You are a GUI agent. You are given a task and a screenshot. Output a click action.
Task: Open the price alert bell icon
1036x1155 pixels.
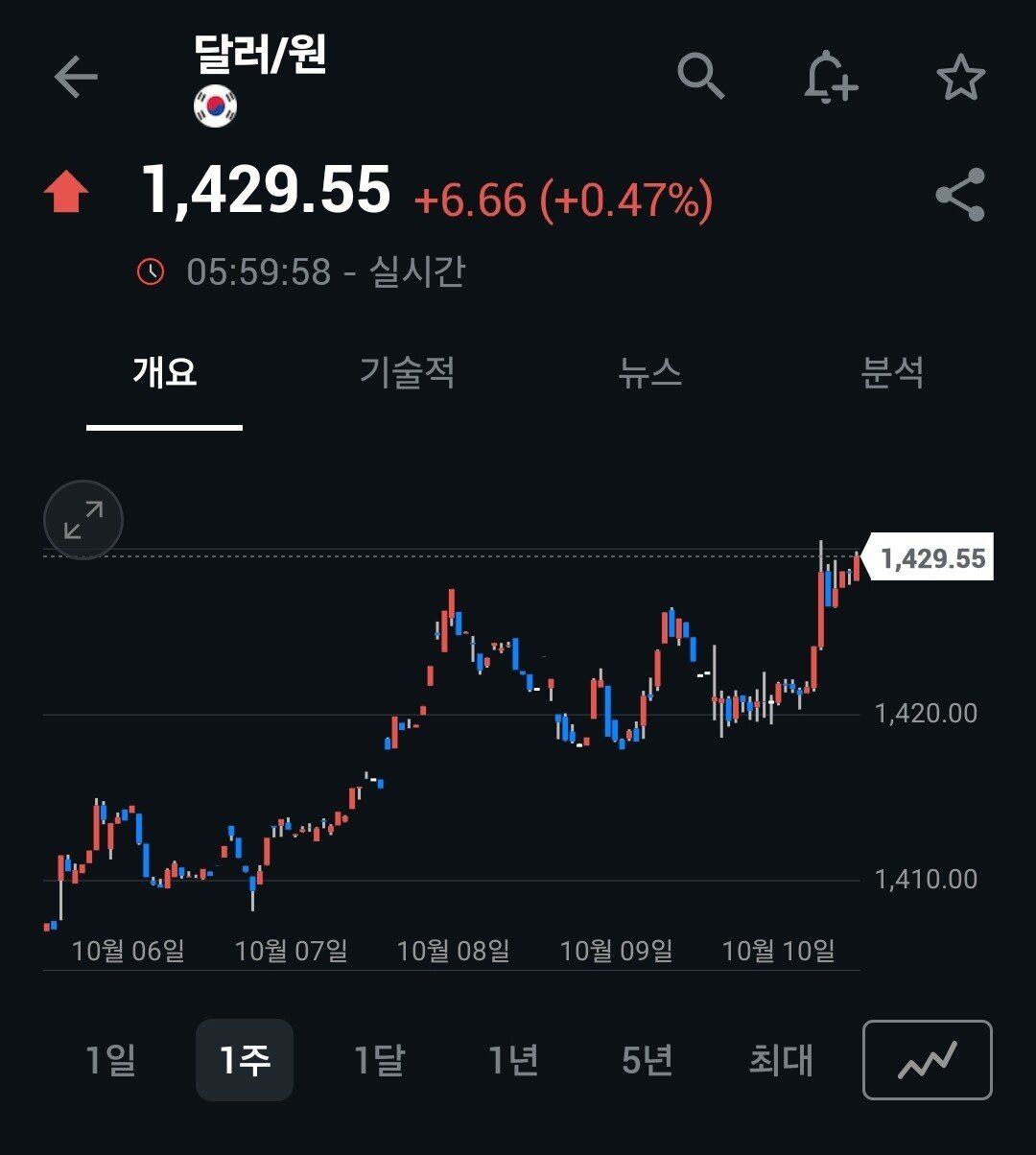(828, 80)
